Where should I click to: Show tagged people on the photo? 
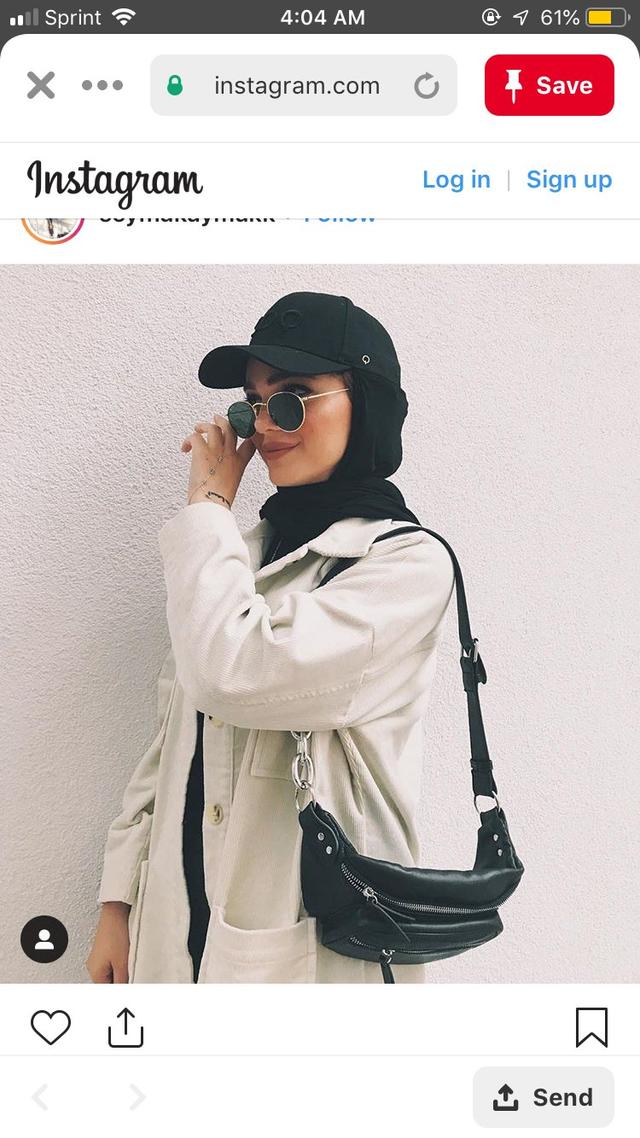(45, 940)
